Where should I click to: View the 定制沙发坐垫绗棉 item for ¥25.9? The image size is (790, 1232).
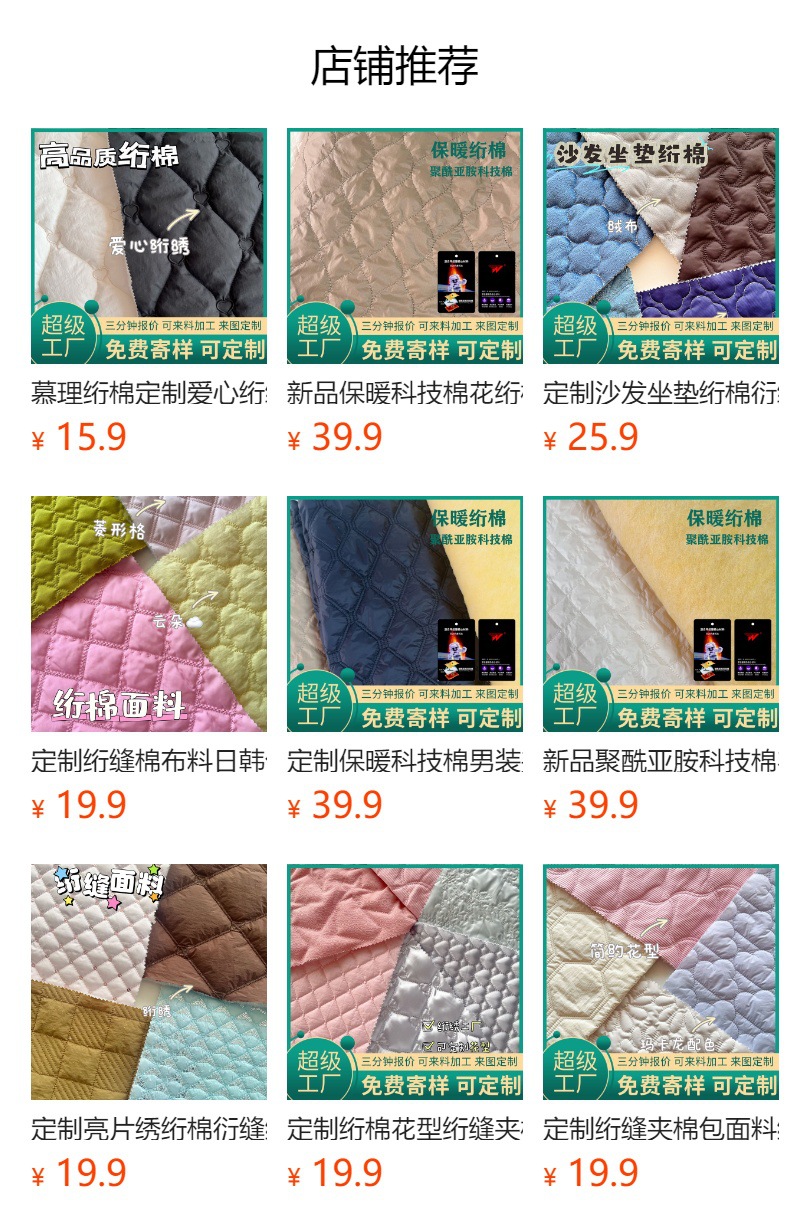(661, 246)
